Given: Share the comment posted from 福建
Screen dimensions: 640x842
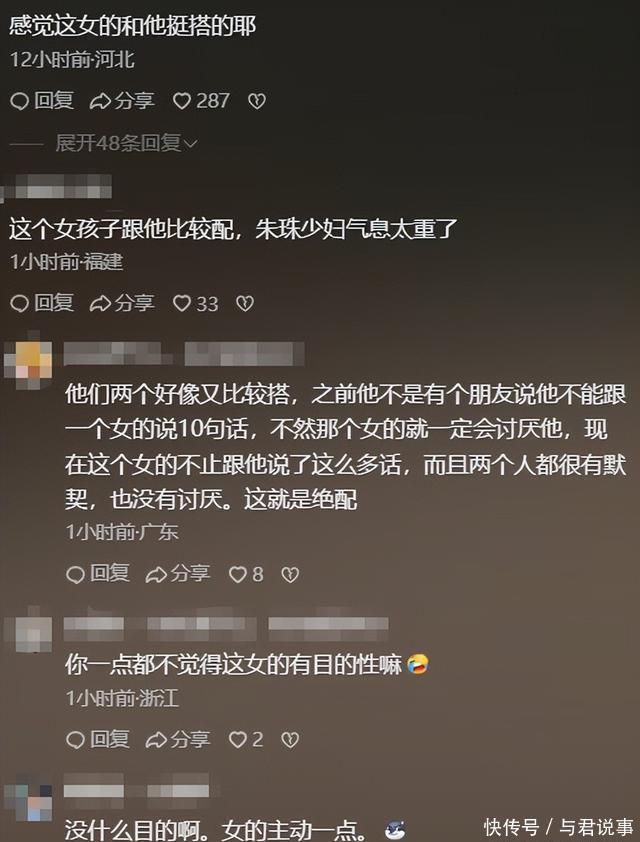Looking at the screenshot, I should coord(122,303).
